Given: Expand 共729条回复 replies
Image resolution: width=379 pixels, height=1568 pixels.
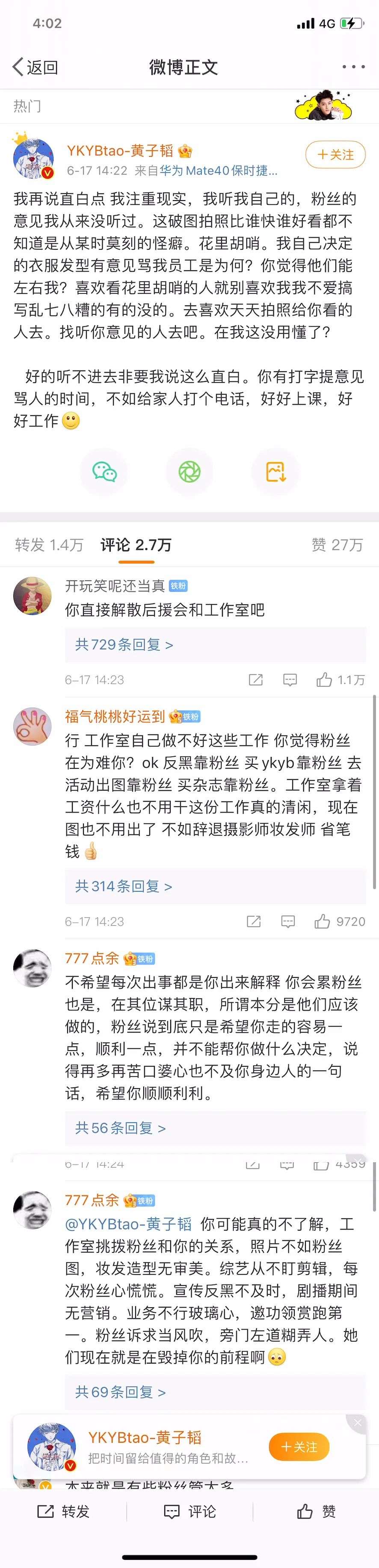Looking at the screenshot, I should [124, 645].
